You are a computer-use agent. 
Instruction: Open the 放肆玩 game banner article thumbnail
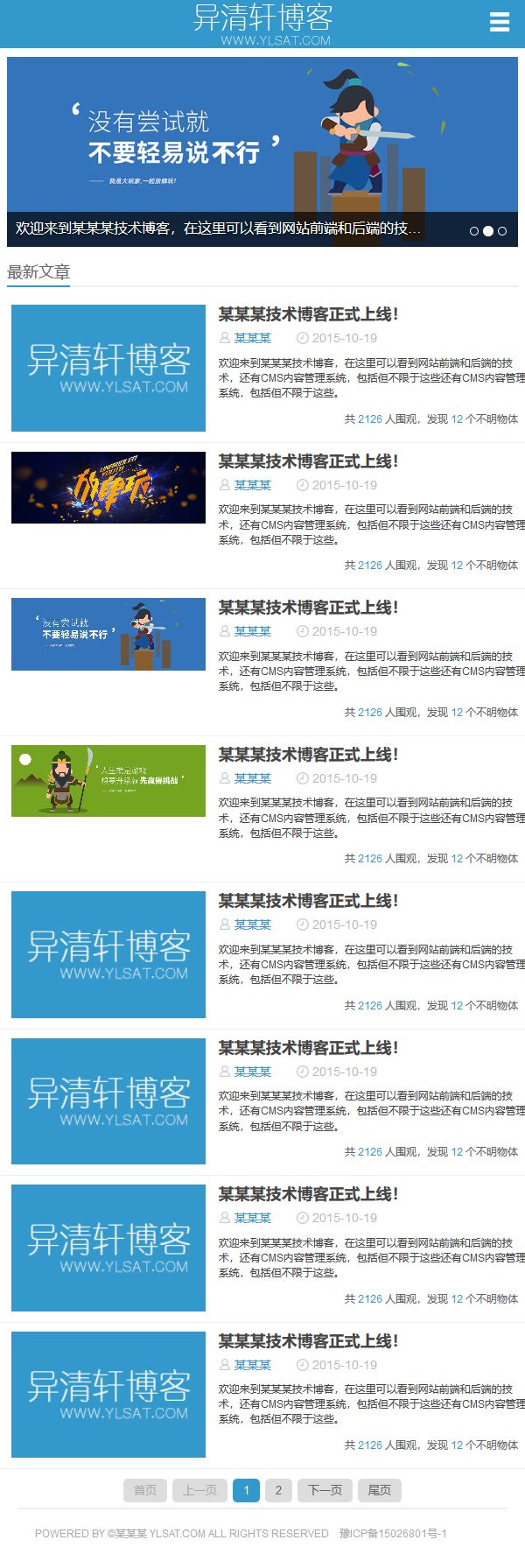(108, 488)
